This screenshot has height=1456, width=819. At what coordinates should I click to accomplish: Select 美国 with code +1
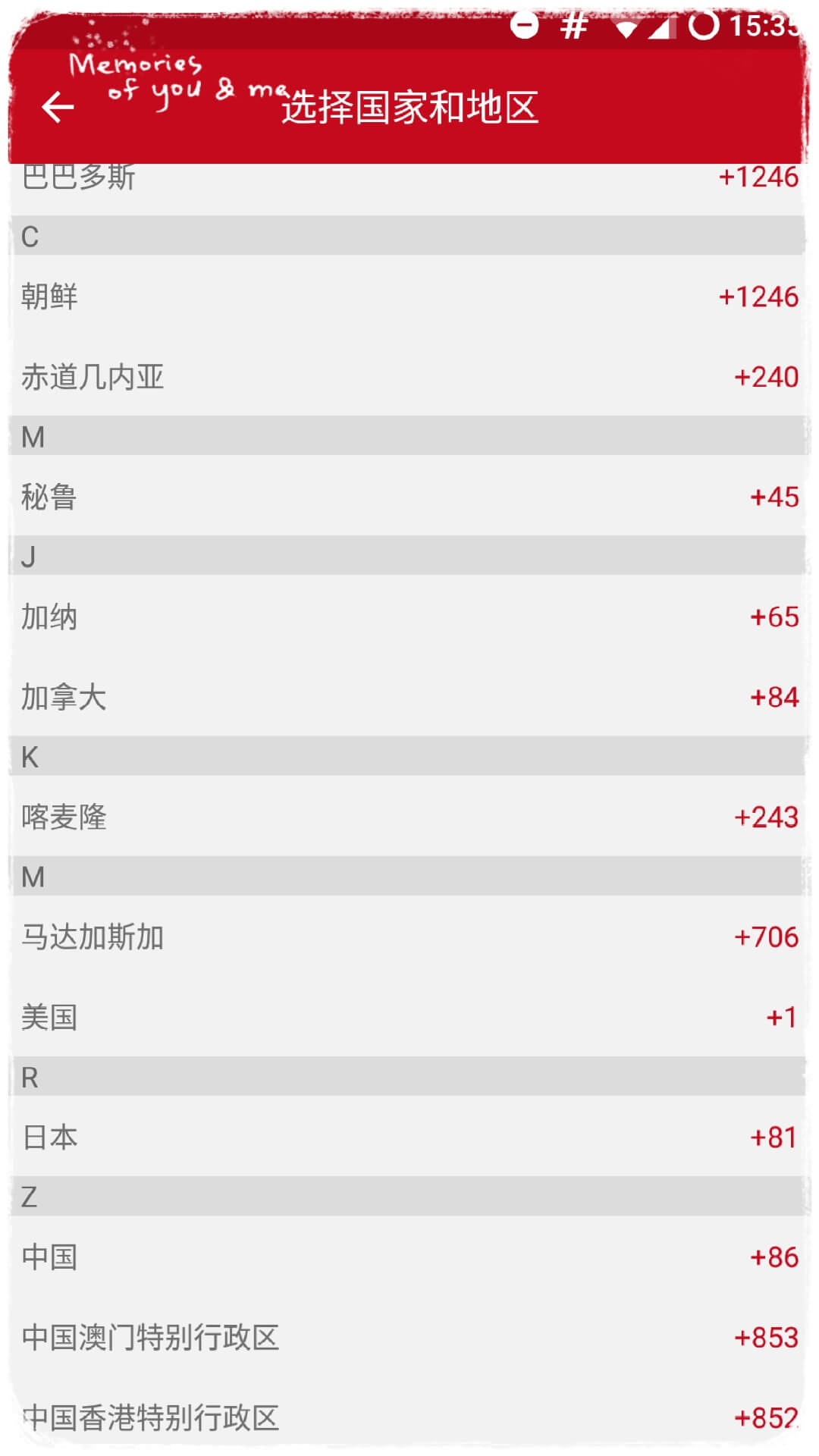pos(409,1016)
